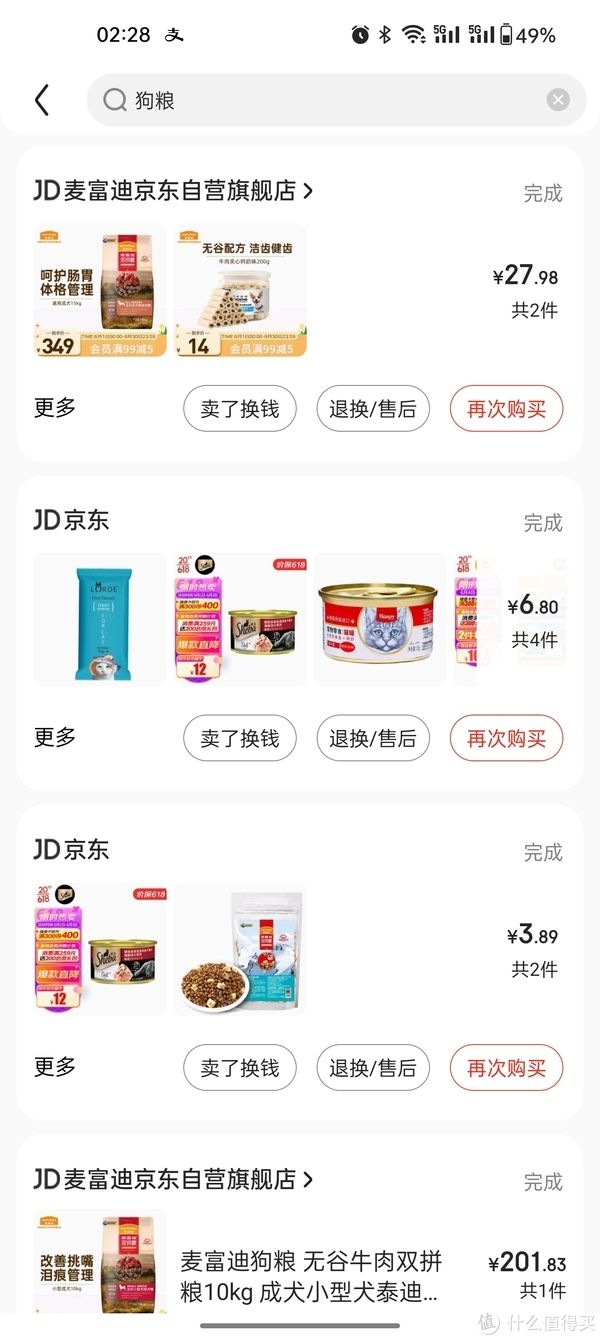
Task: Open the 呵护肠胃 dog food product image
Action: coord(100,290)
